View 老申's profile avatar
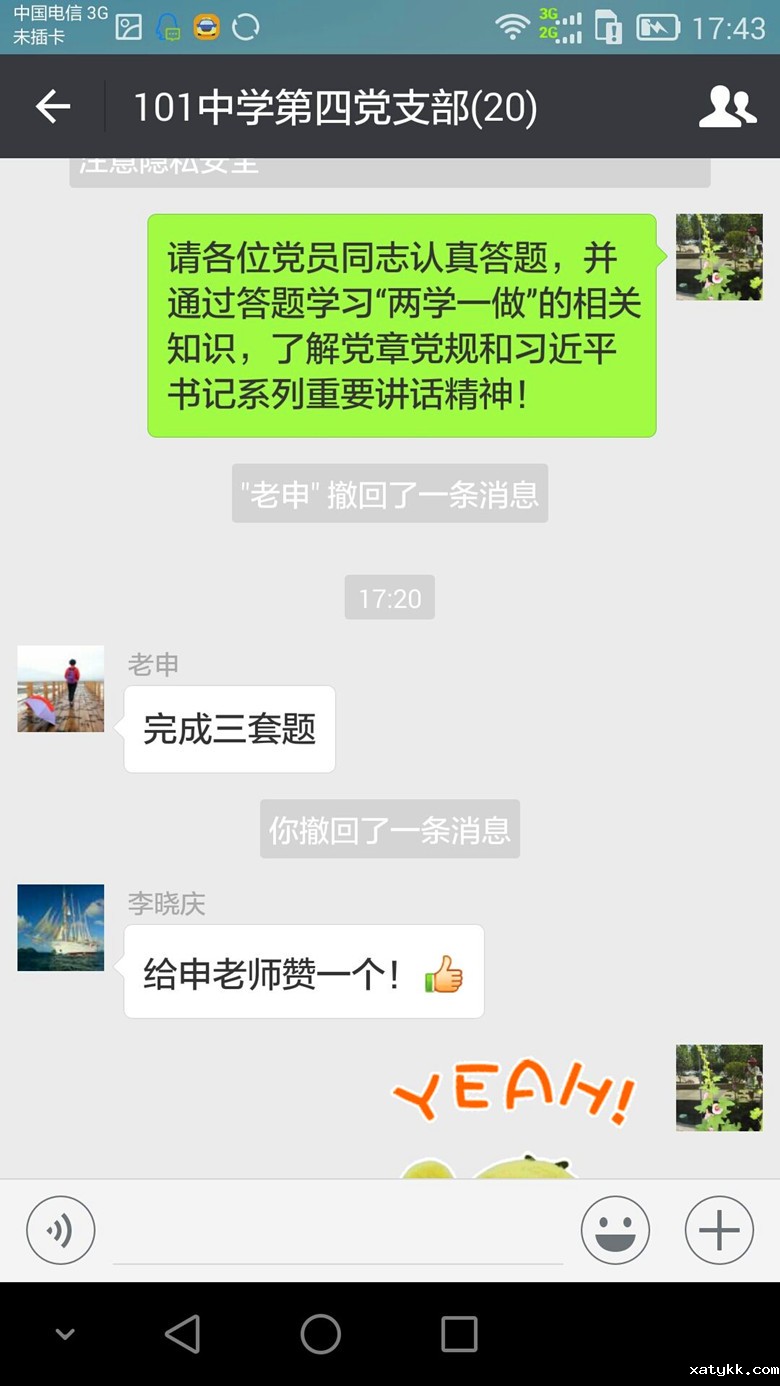The height and width of the screenshot is (1386, 780). tap(61, 689)
